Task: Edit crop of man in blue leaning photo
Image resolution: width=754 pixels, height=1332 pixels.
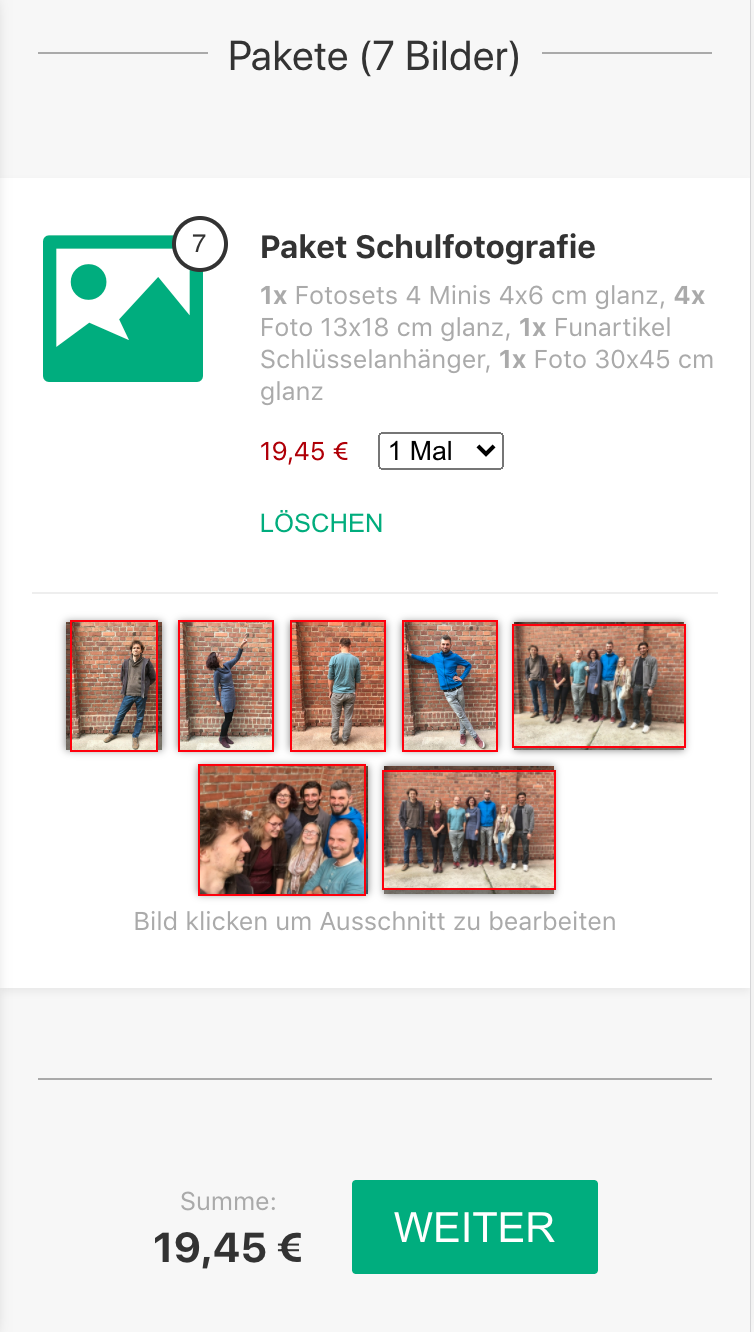Action: tap(449, 686)
